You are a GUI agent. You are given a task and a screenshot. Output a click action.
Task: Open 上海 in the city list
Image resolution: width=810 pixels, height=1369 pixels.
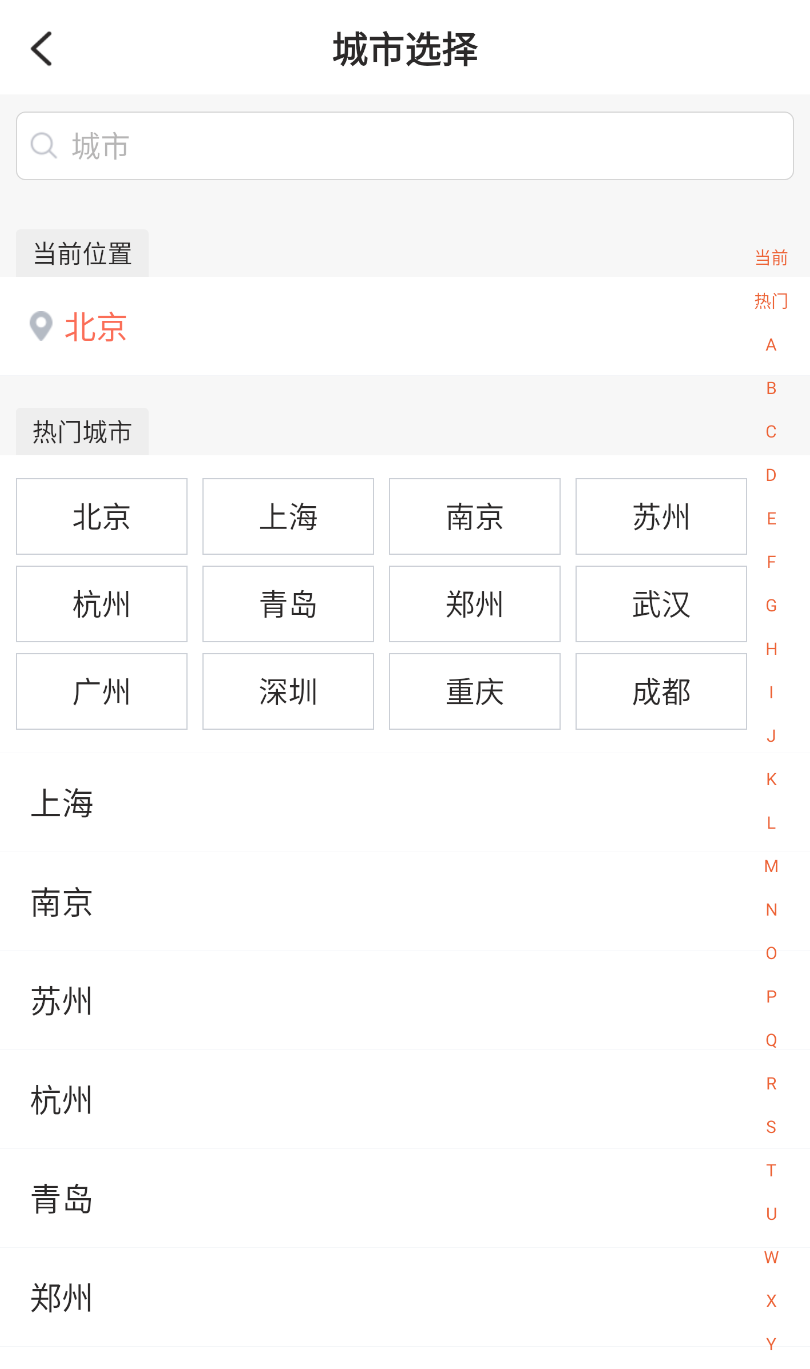[x=62, y=803]
